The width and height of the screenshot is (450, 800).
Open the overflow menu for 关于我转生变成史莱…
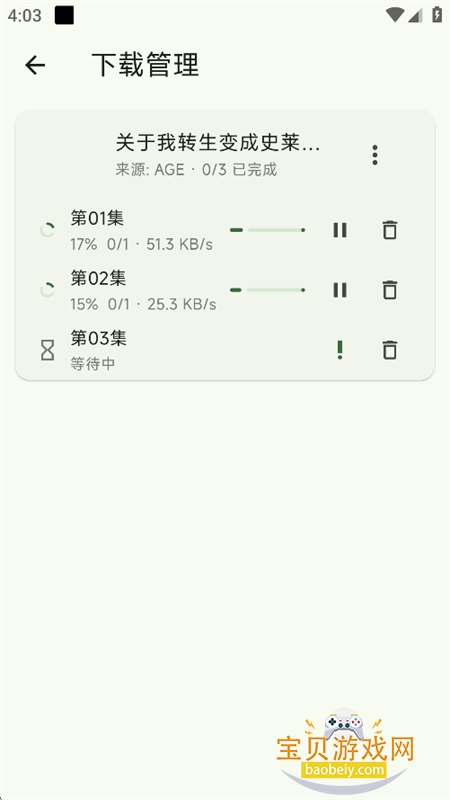pyautogui.click(x=375, y=155)
